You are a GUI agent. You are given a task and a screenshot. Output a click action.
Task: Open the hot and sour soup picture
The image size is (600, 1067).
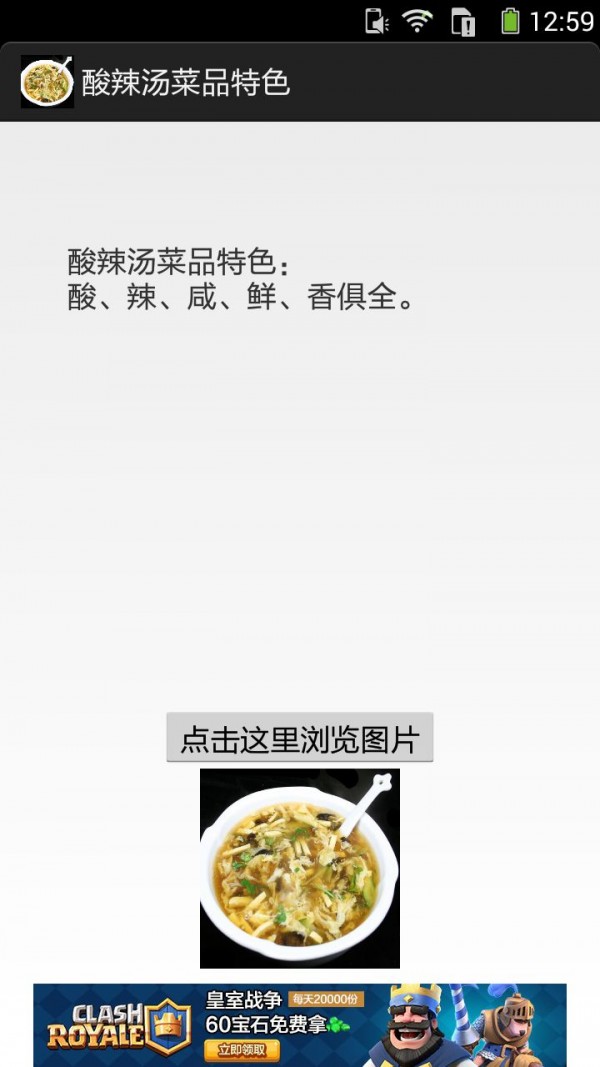pos(299,868)
